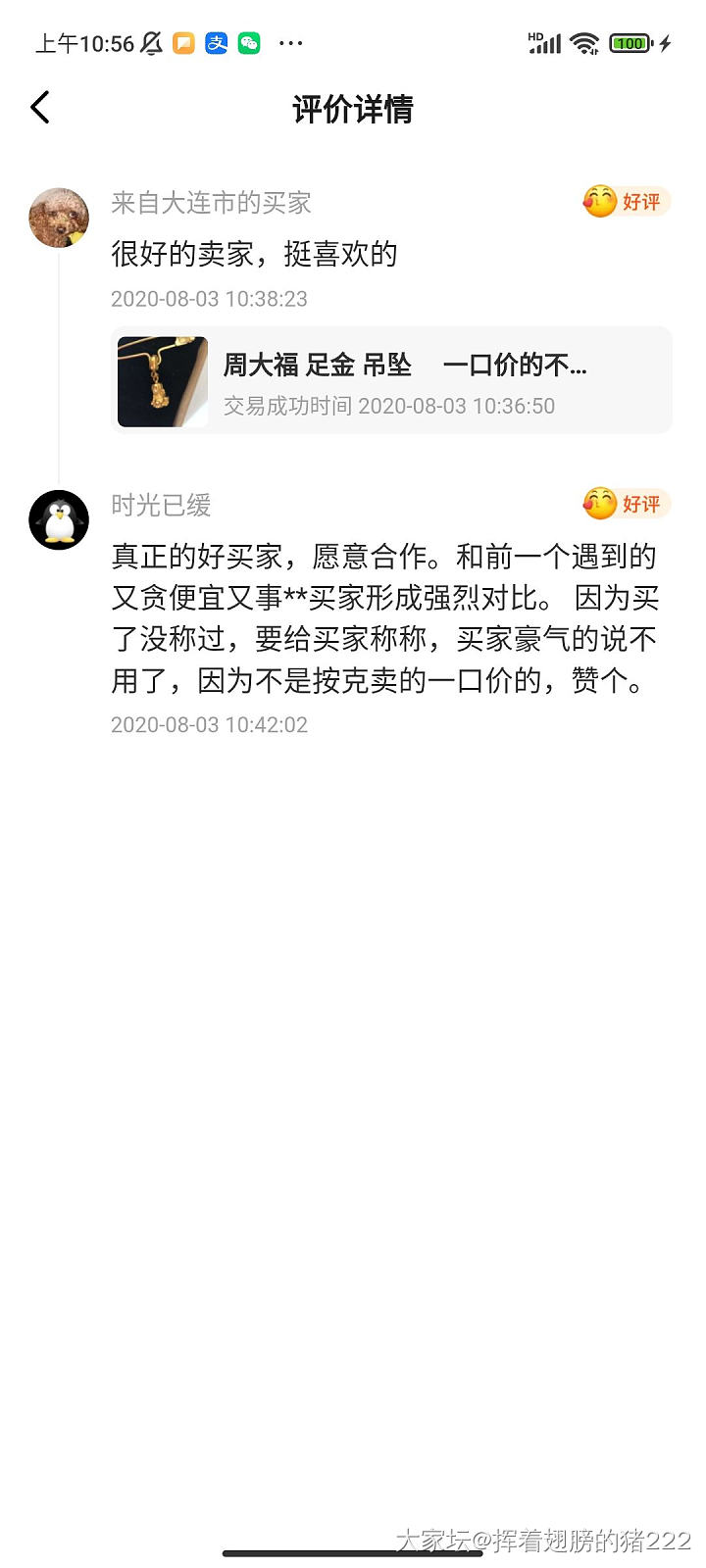Screen dimensions: 706x1568
Task: Open the 周大福 足金 吊坠 item card
Action: pyautogui.click(x=392, y=380)
